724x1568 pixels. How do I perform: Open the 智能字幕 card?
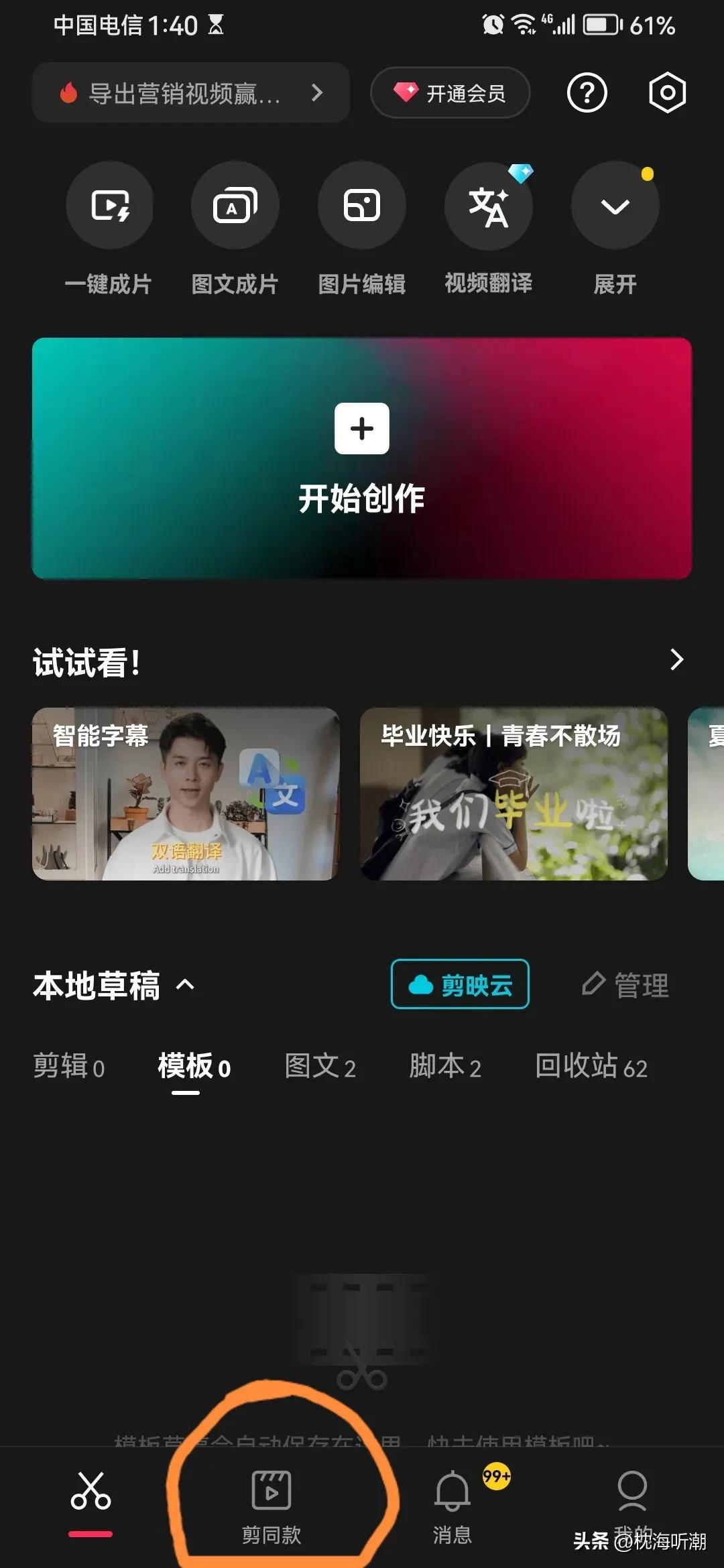(186, 794)
